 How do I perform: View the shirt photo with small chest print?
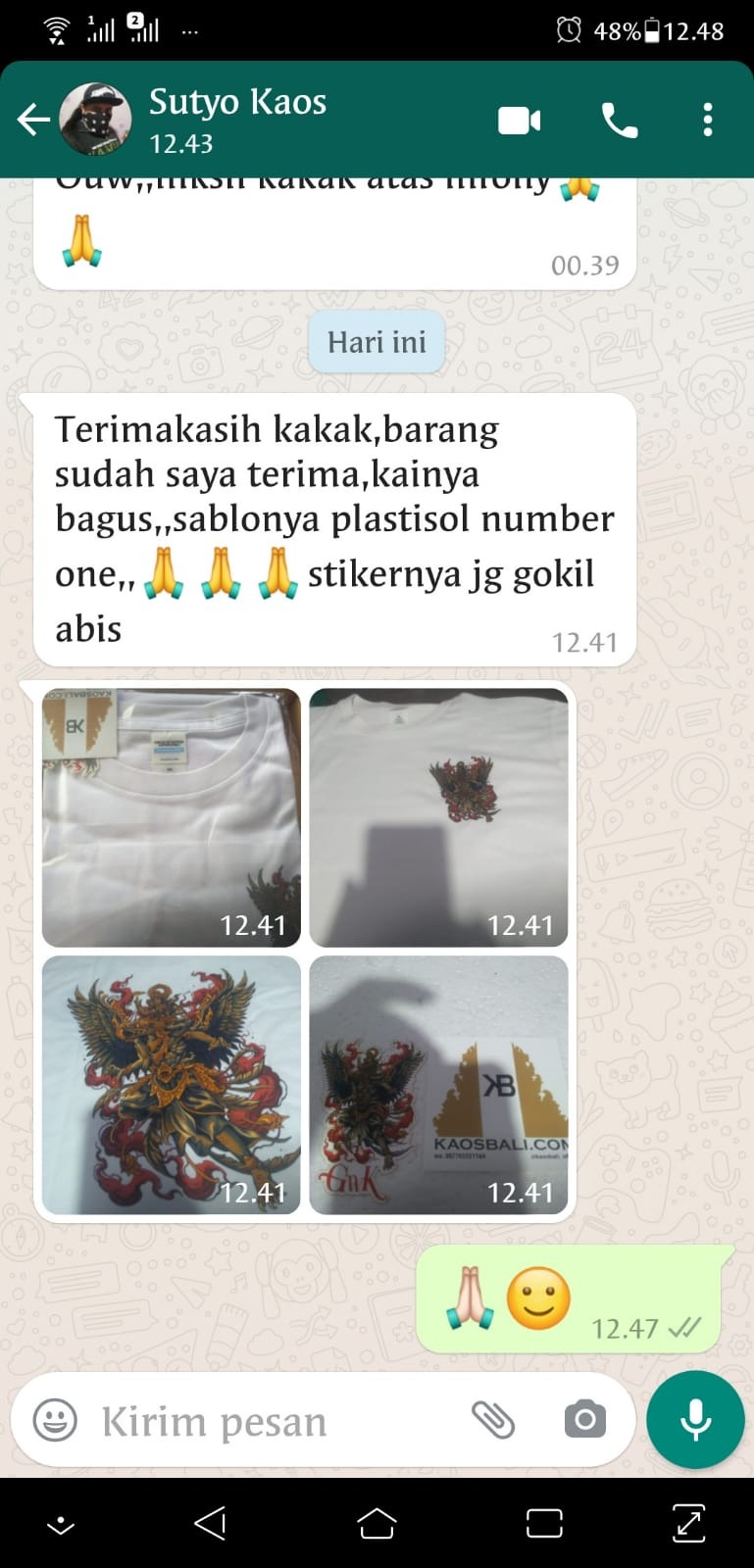coord(438,817)
